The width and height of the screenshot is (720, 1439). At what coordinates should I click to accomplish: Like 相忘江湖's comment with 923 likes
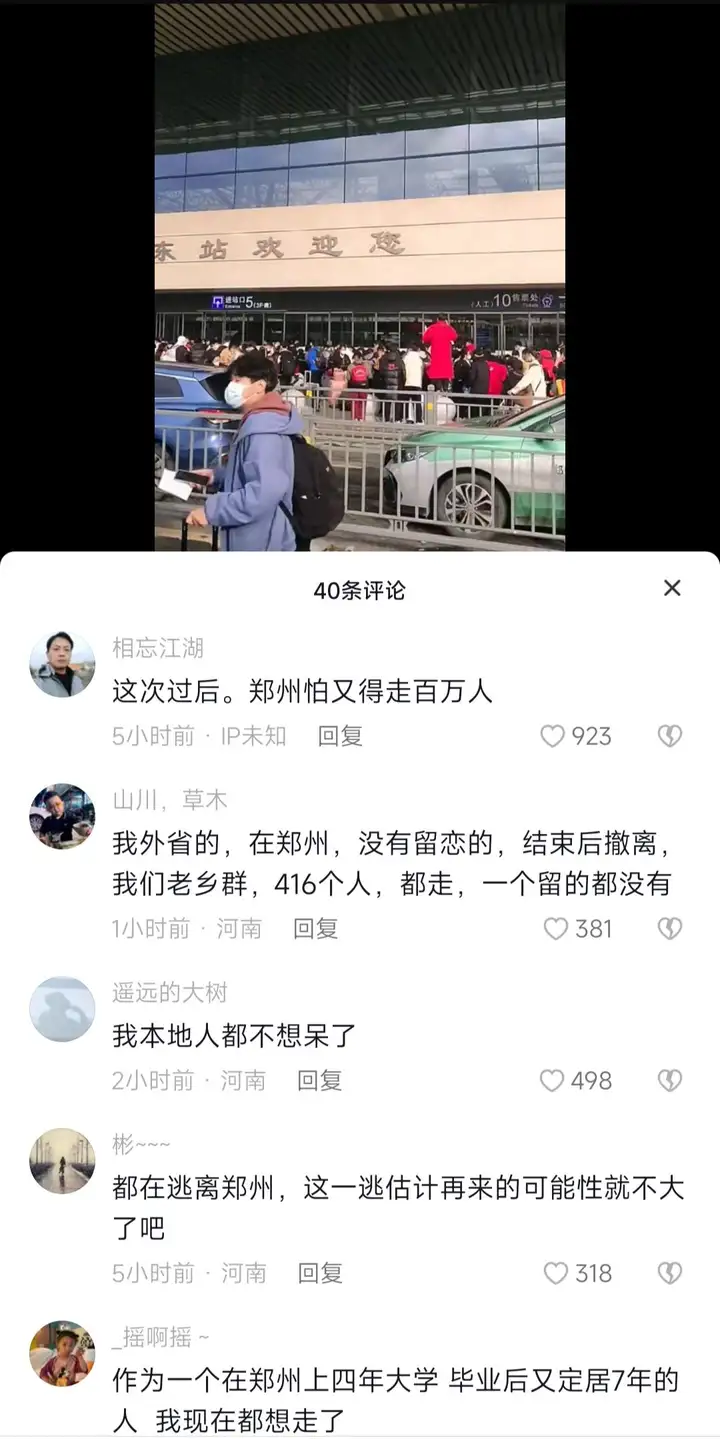pyautogui.click(x=553, y=736)
